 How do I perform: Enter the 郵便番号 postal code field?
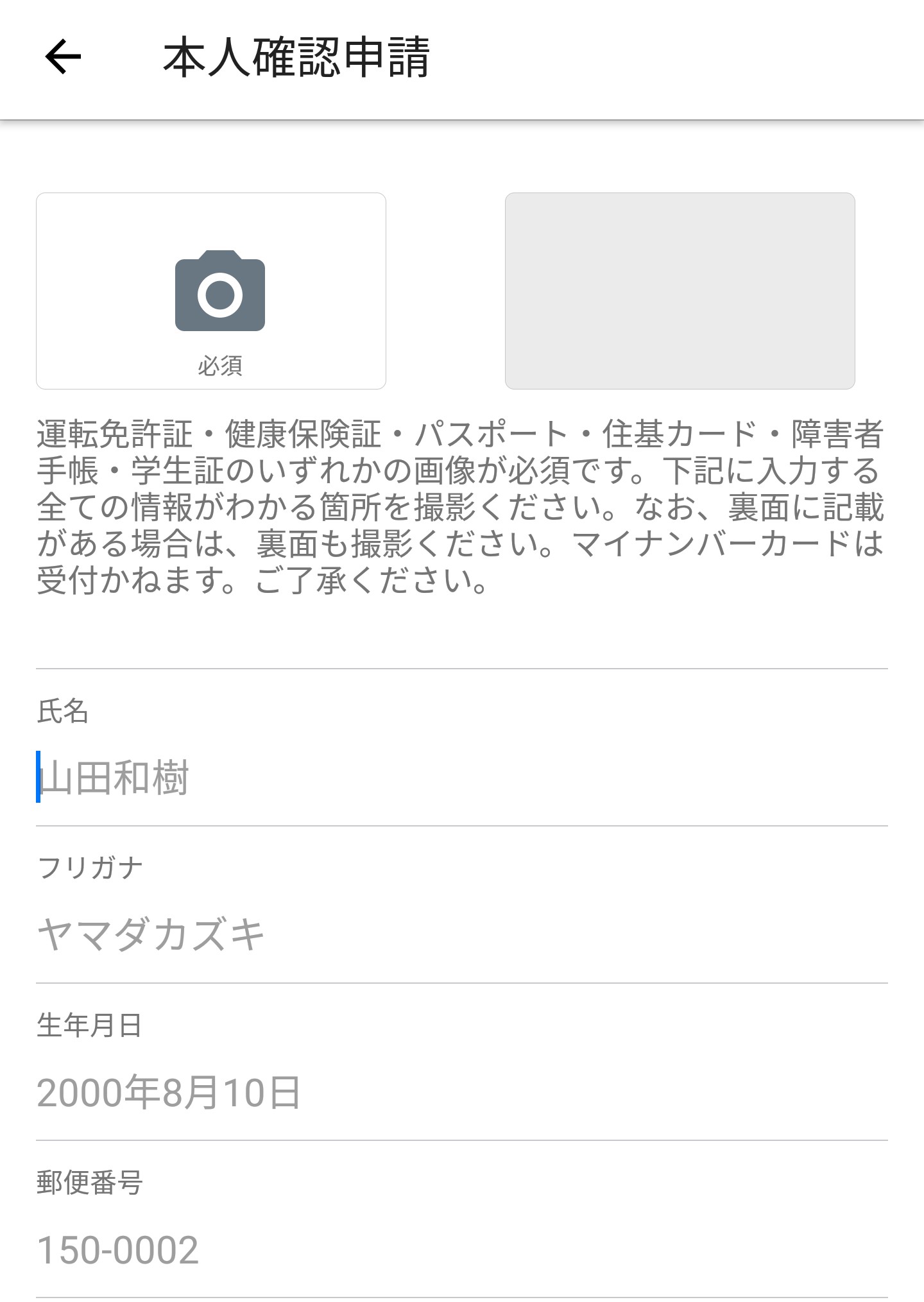pyautogui.click(x=461, y=1249)
